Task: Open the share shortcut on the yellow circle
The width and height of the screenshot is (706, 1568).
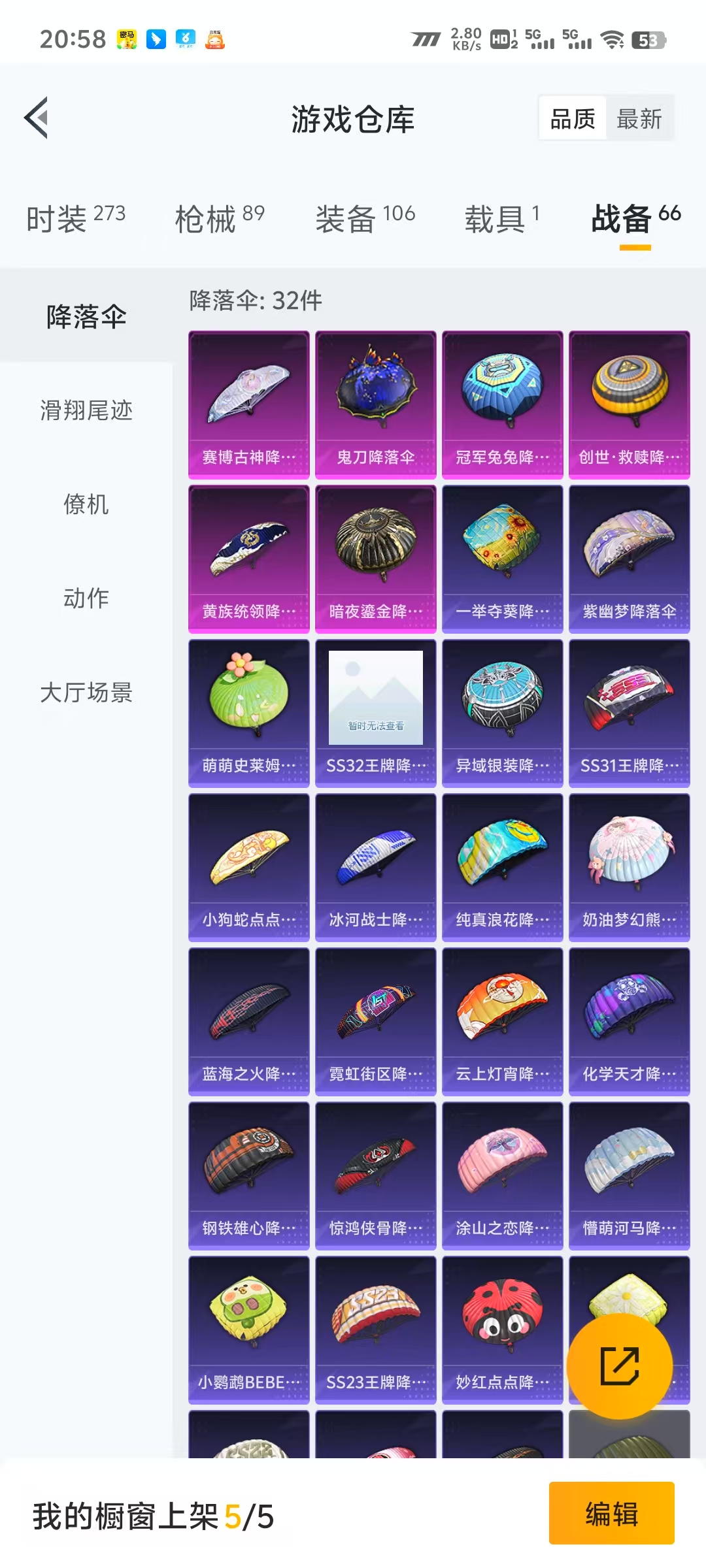Action: click(620, 1367)
